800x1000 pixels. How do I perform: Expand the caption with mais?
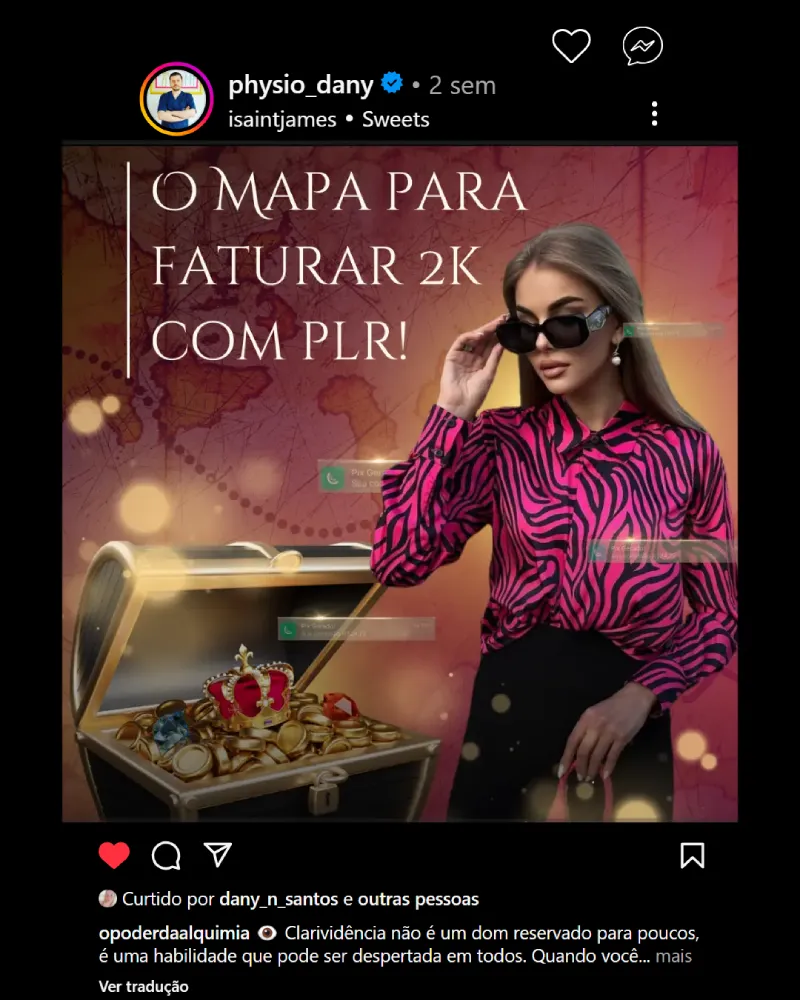point(673,956)
